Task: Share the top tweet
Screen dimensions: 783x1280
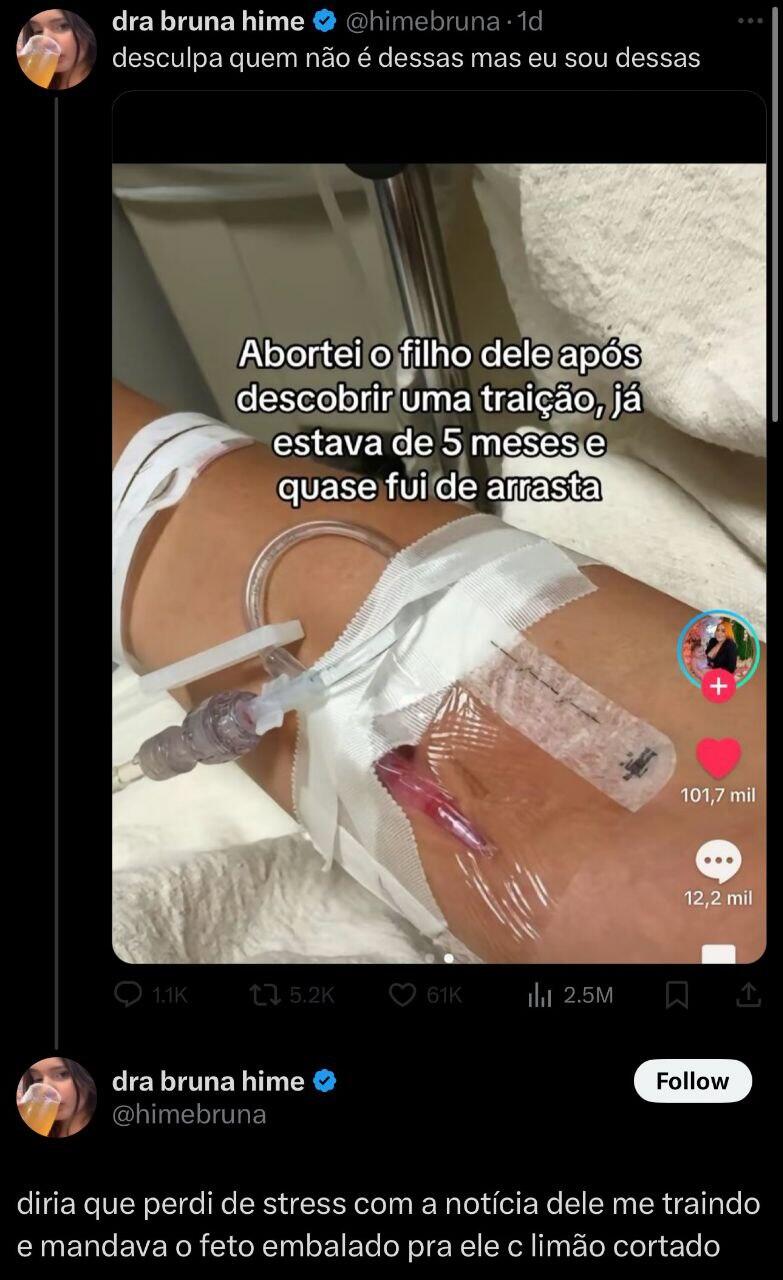Action: click(748, 994)
